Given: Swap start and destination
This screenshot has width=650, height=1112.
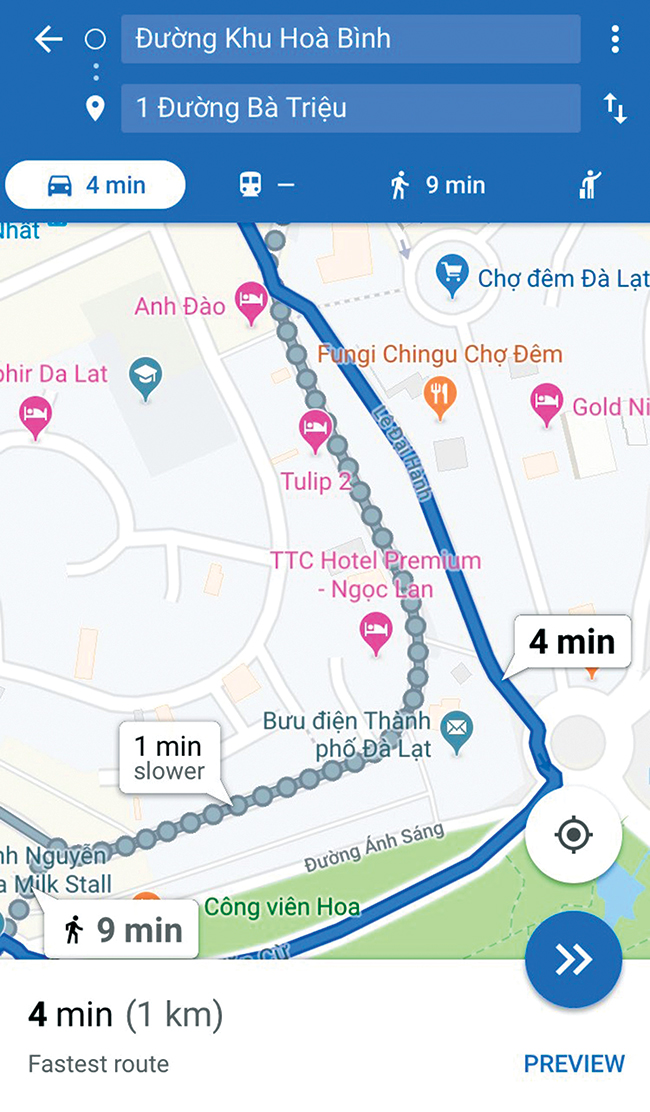Looking at the screenshot, I should pos(615,109).
